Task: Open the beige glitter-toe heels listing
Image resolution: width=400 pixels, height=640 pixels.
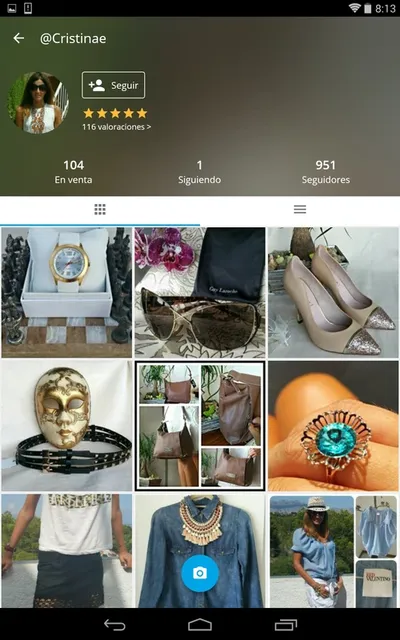Action: (333, 293)
